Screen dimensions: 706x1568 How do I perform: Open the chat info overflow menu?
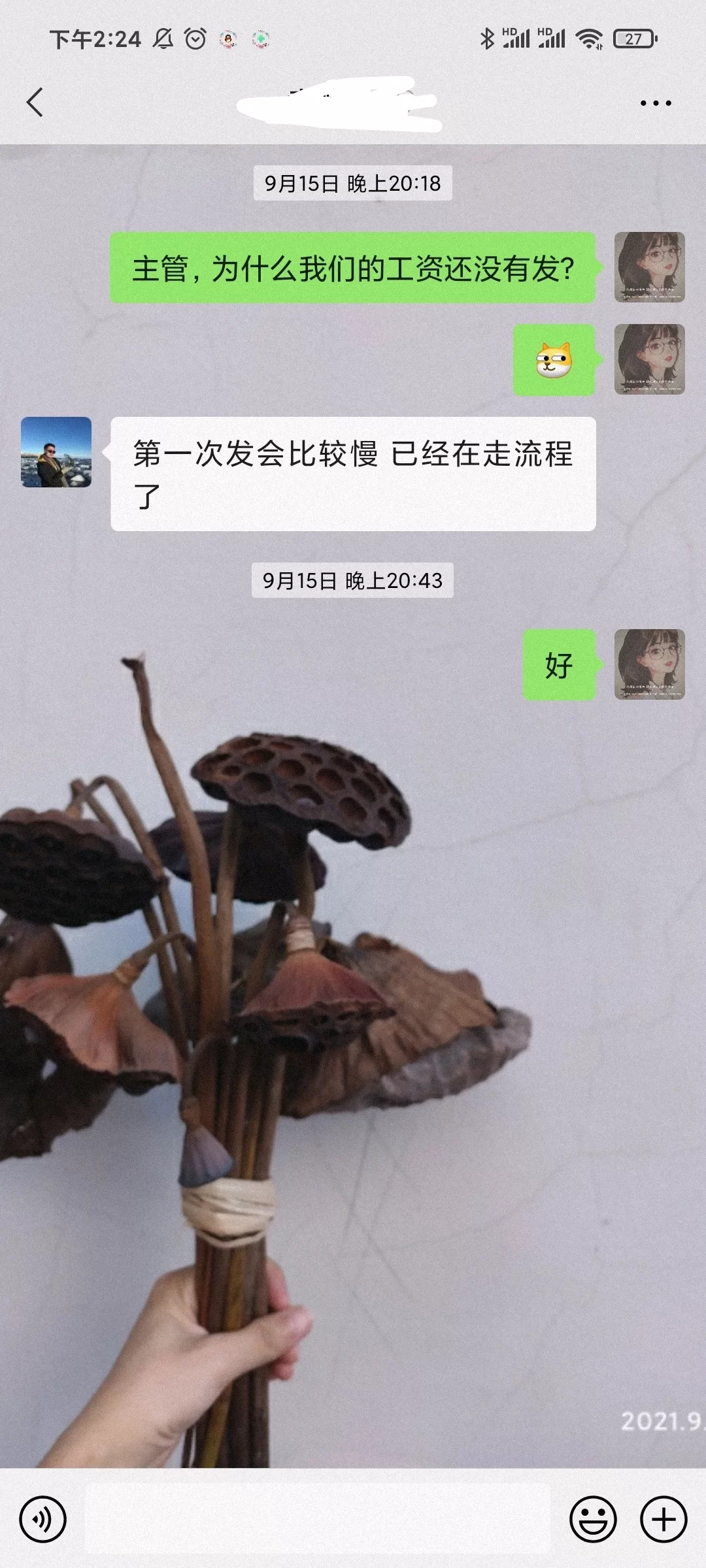pyautogui.click(x=656, y=103)
